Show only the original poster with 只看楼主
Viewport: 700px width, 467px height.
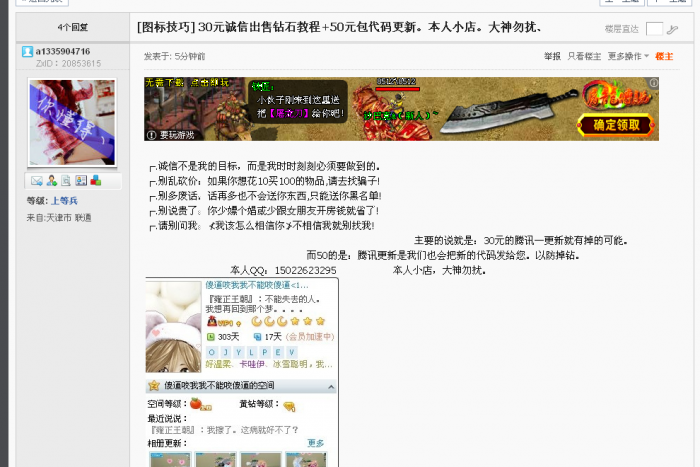[x=584, y=57]
